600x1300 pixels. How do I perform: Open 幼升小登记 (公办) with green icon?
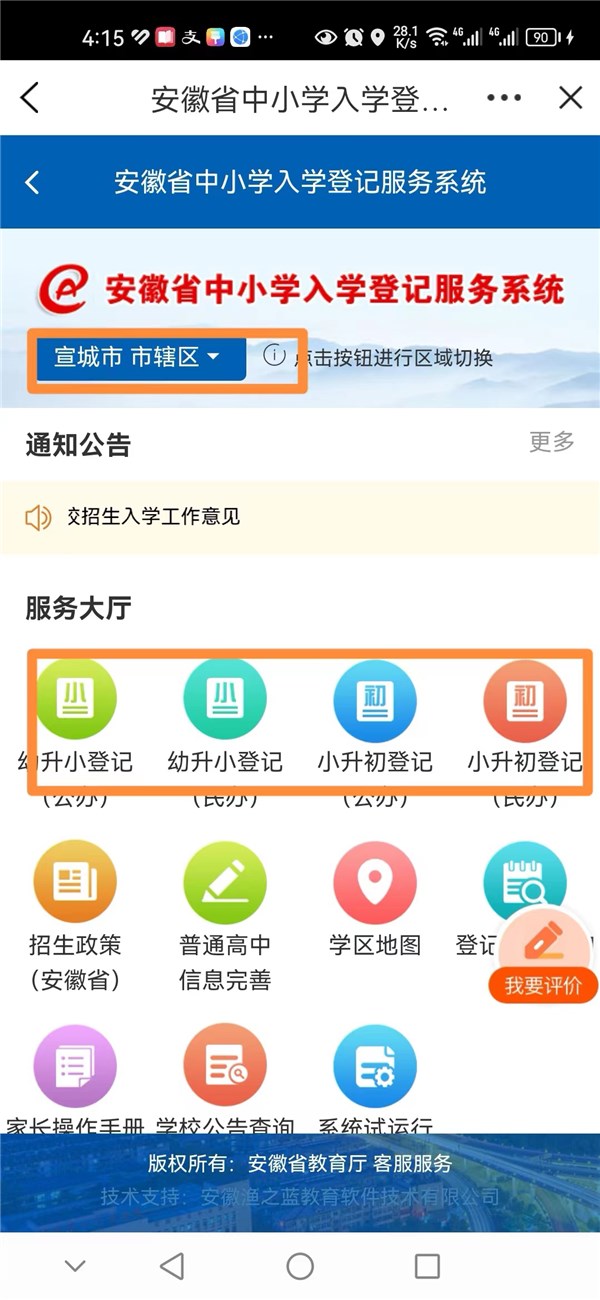pyautogui.click(x=75, y=700)
